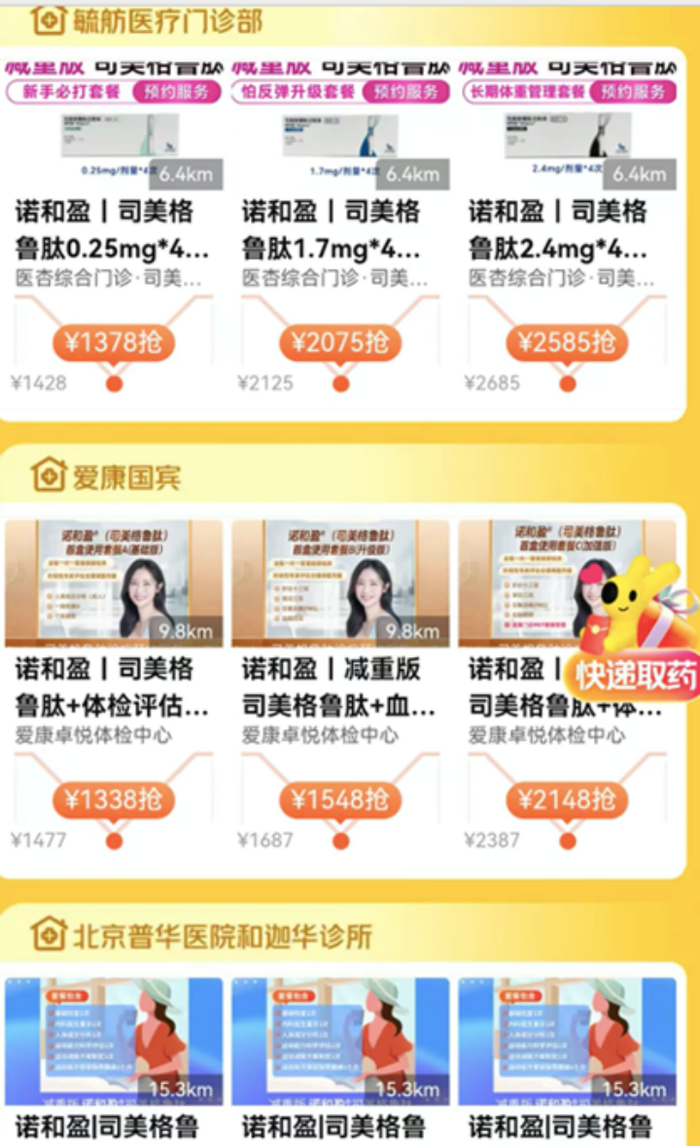Grab the ¥1338 deal
Screen dimensions: 700x1146
[x=113, y=799]
